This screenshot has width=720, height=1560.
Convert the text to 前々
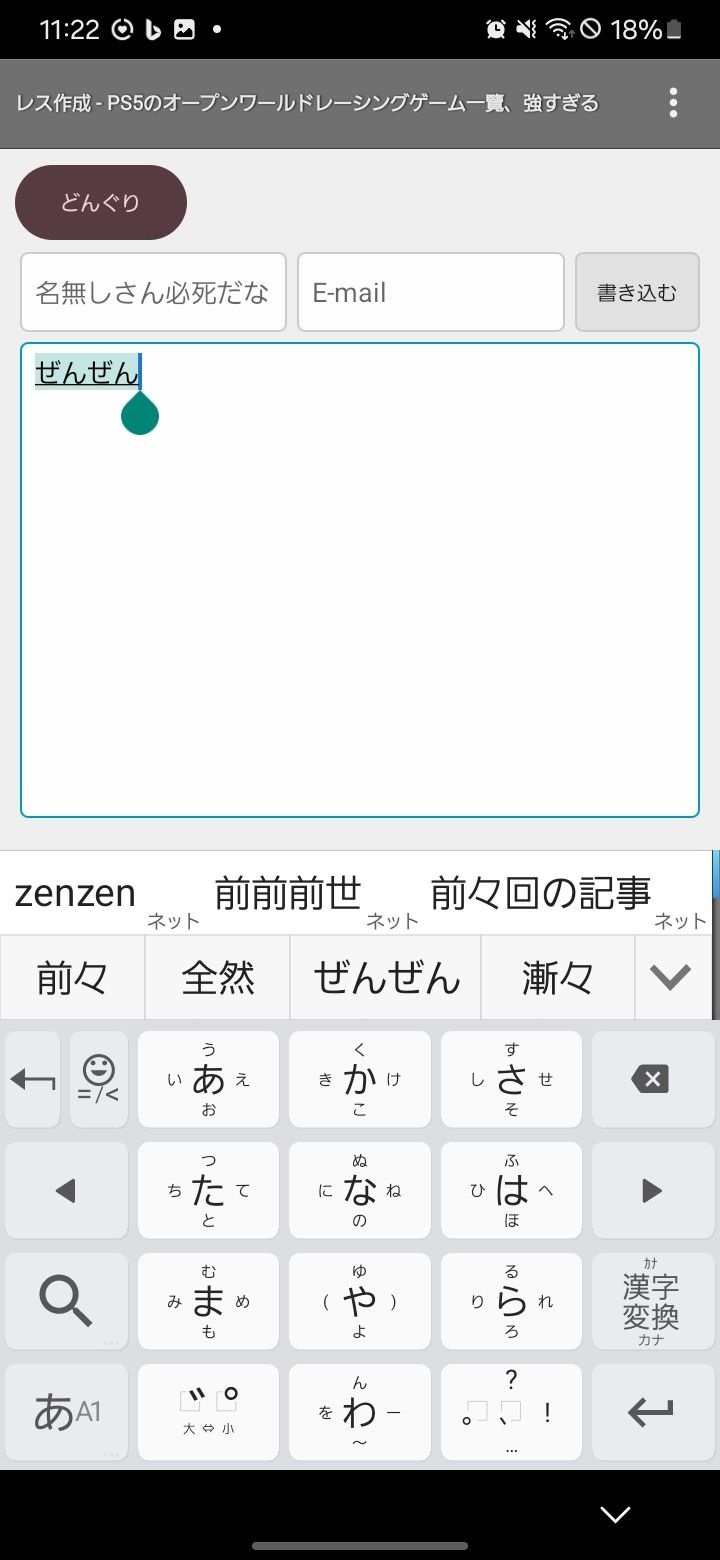[x=72, y=977]
